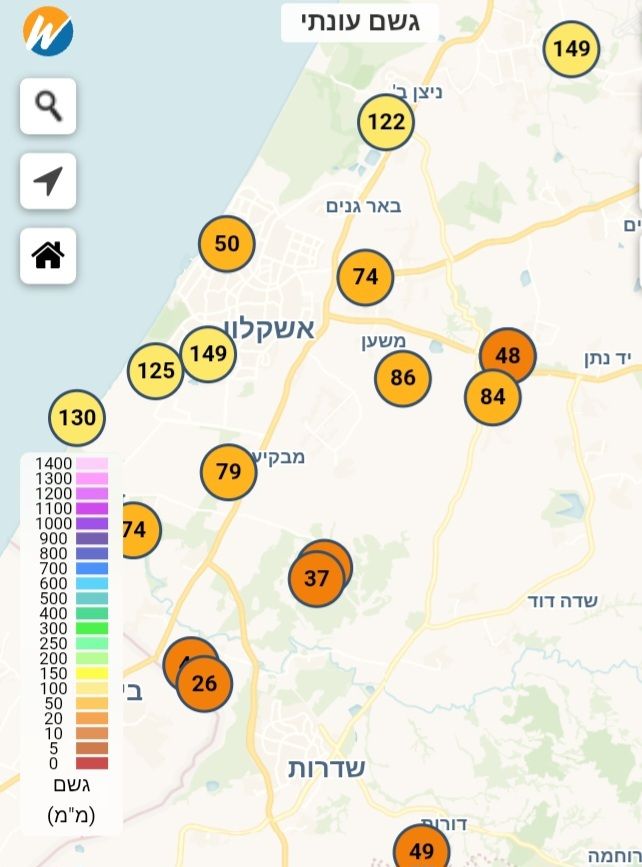Image resolution: width=642 pixels, height=867 pixels.
Task: Select the 125 rain station marker
Action: click(x=155, y=371)
